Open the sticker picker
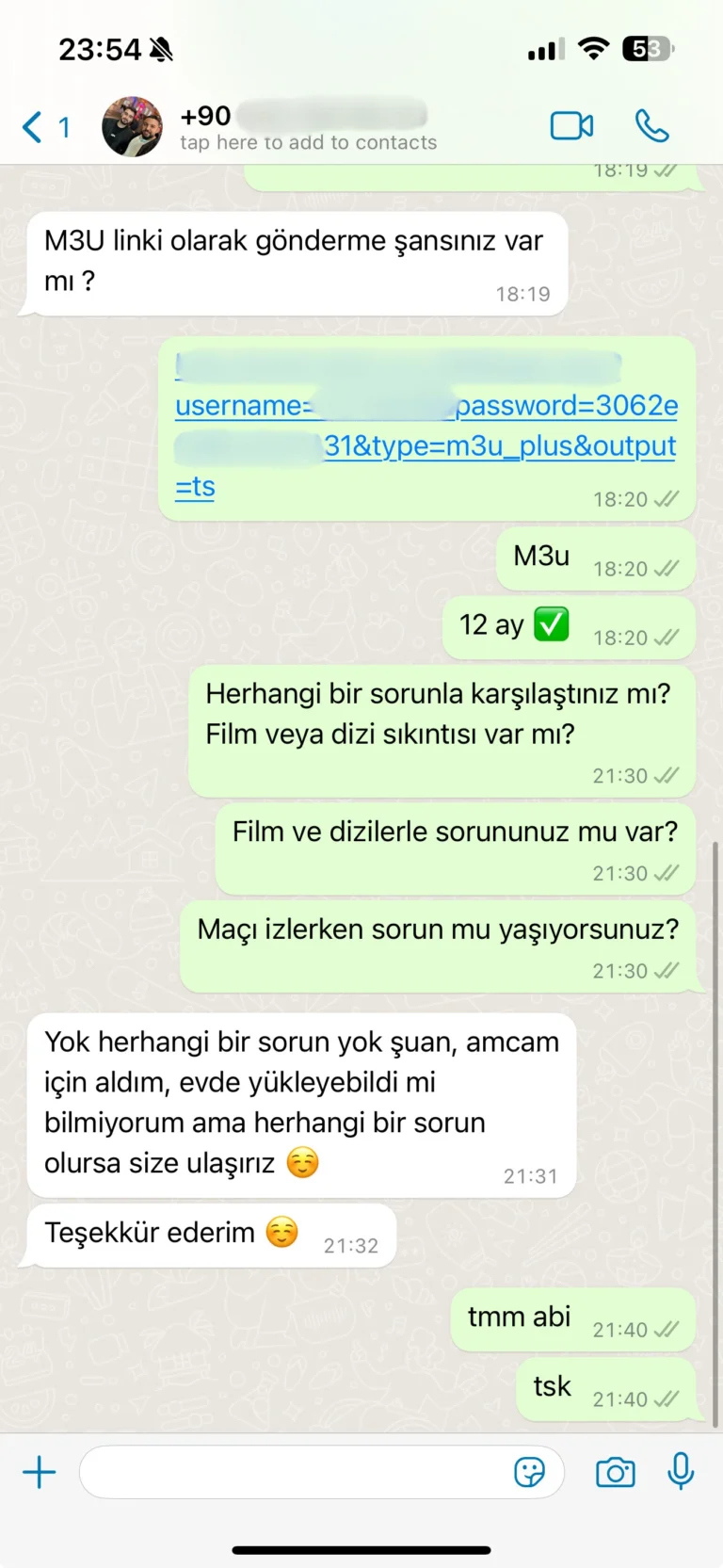The width and height of the screenshot is (723, 1568). 529,1472
